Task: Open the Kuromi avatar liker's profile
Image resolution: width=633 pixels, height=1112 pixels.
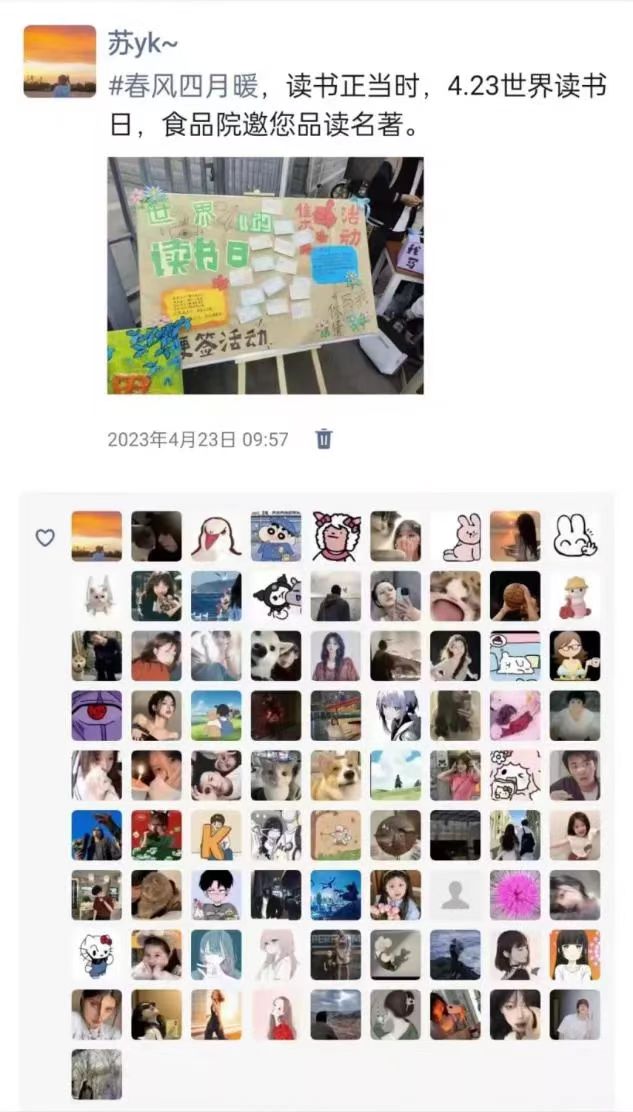Action: point(276,596)
